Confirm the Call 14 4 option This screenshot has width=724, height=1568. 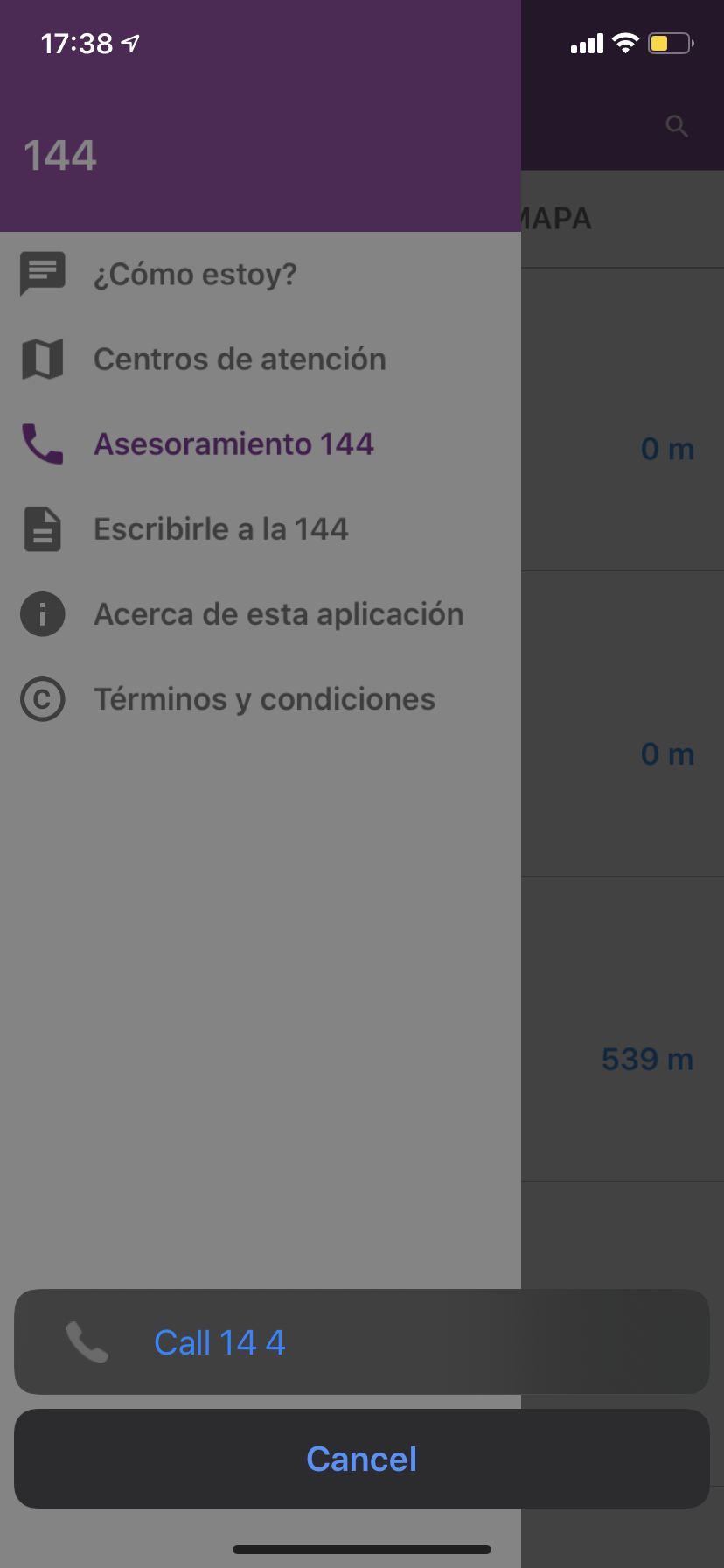pos(361,1341)
